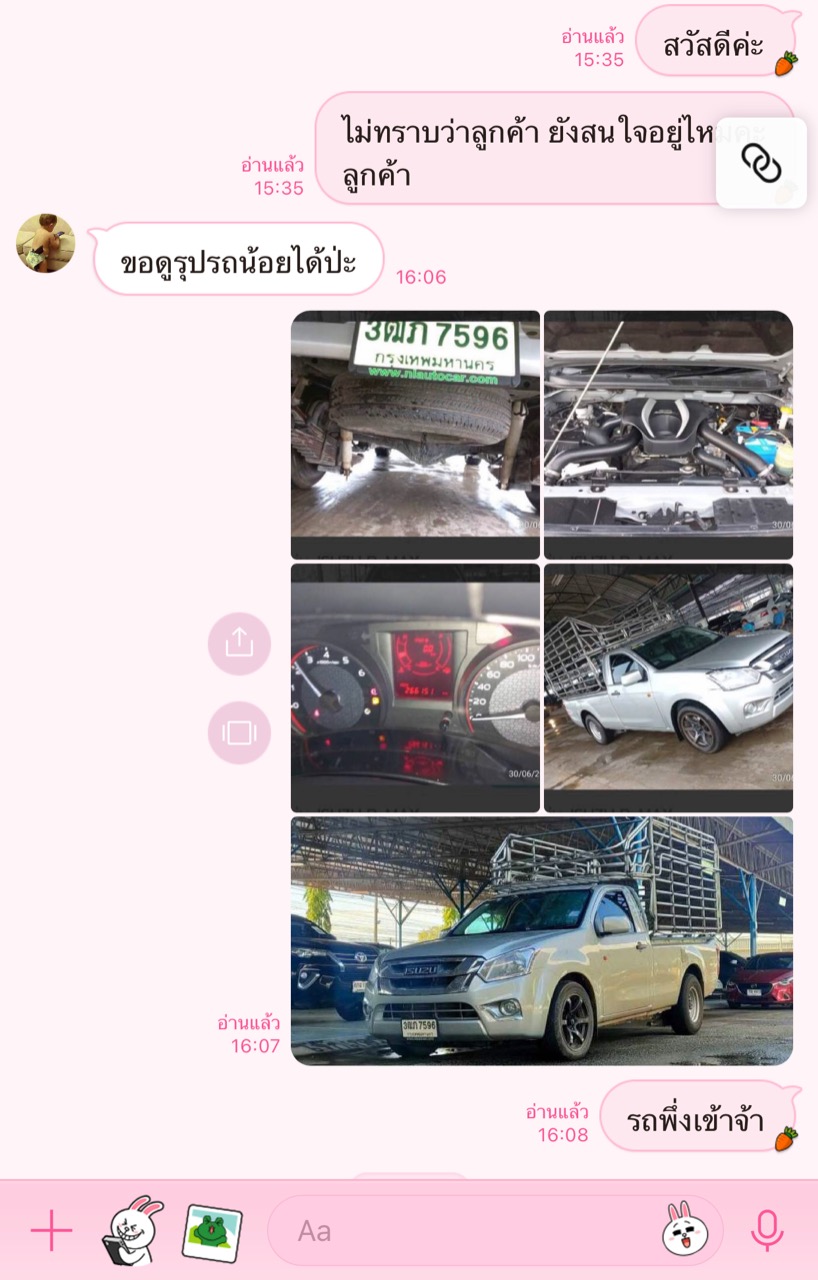Open the emoji and sticker panel

[x=685, y=1230]
